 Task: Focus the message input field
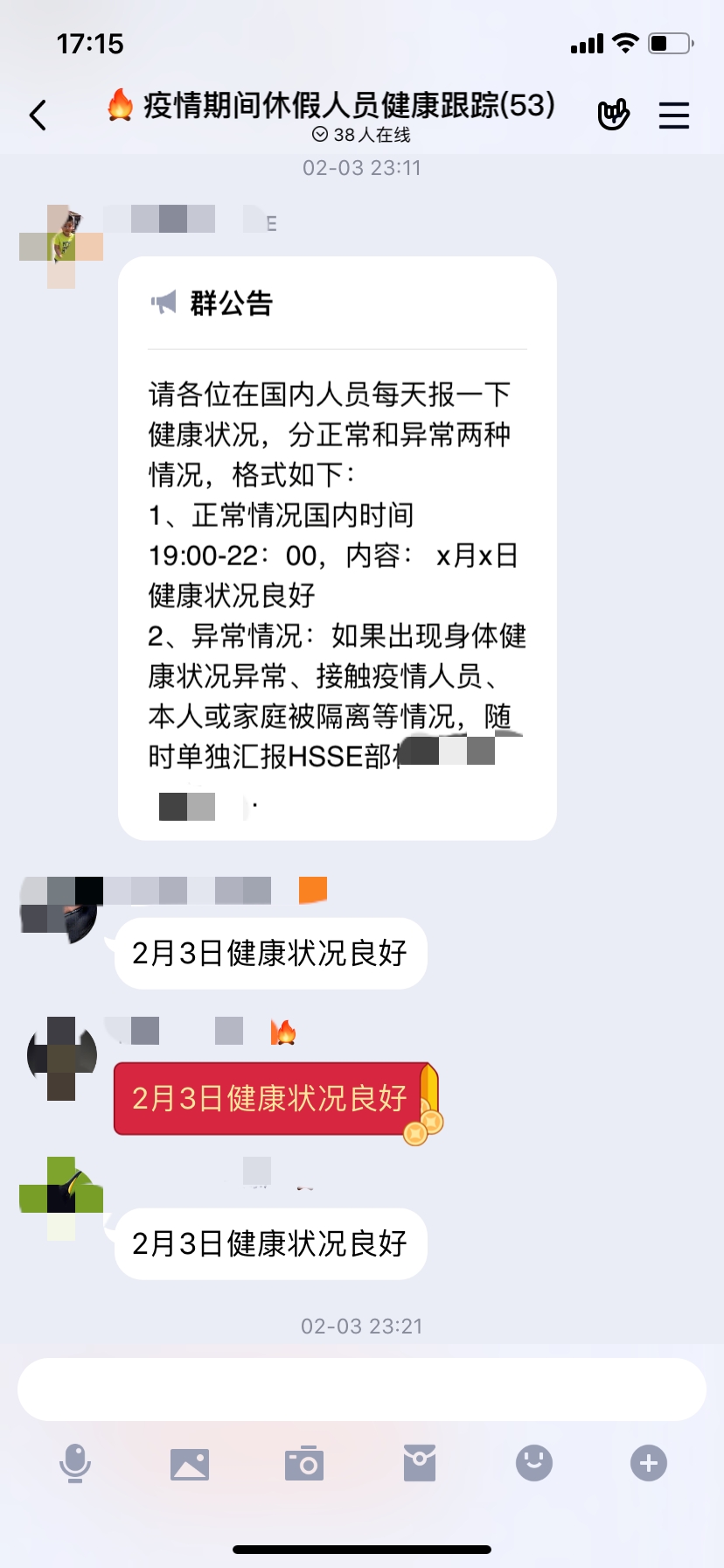[x=361, y=1389]
